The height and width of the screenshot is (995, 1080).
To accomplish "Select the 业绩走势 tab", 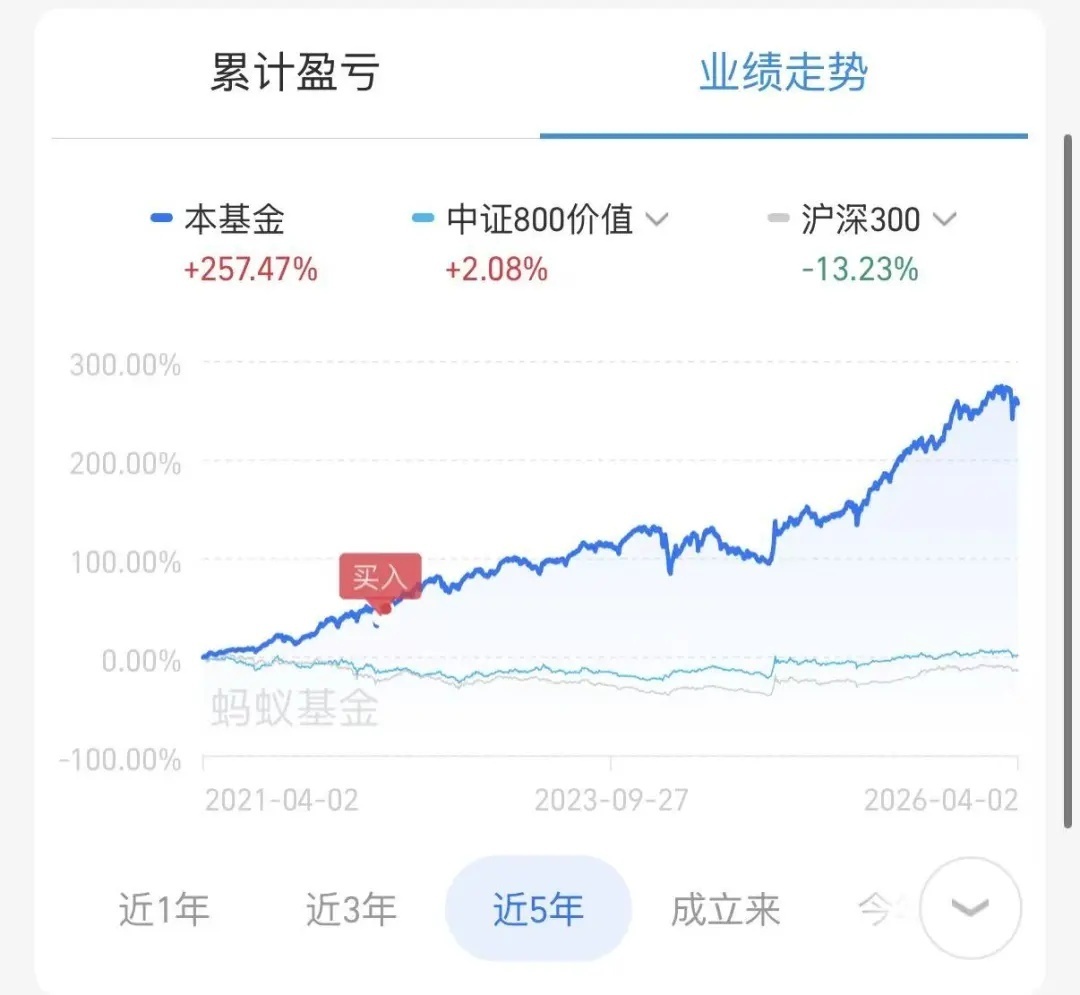I will [x=783, y=74].
